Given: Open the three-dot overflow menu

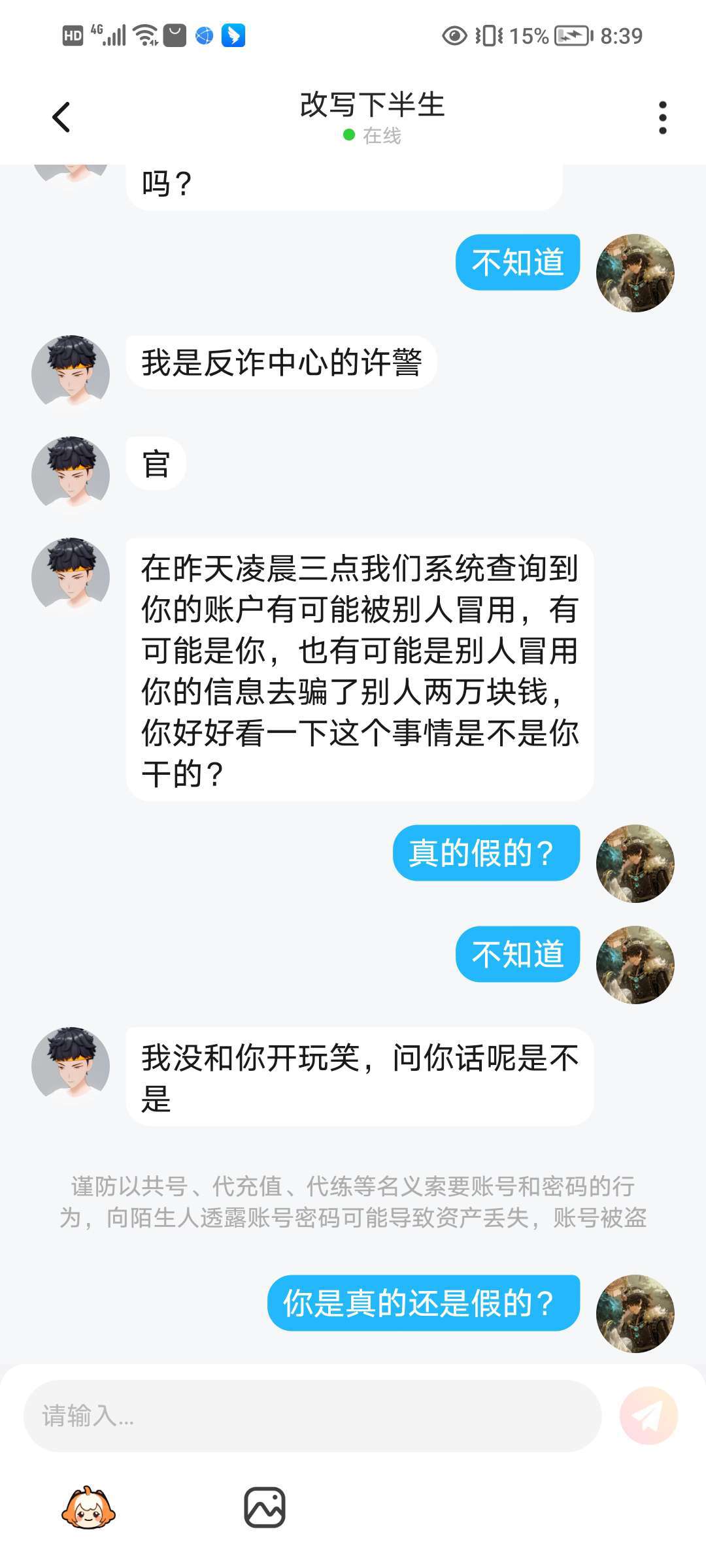Looking at the screenshot, I should 662,118.
